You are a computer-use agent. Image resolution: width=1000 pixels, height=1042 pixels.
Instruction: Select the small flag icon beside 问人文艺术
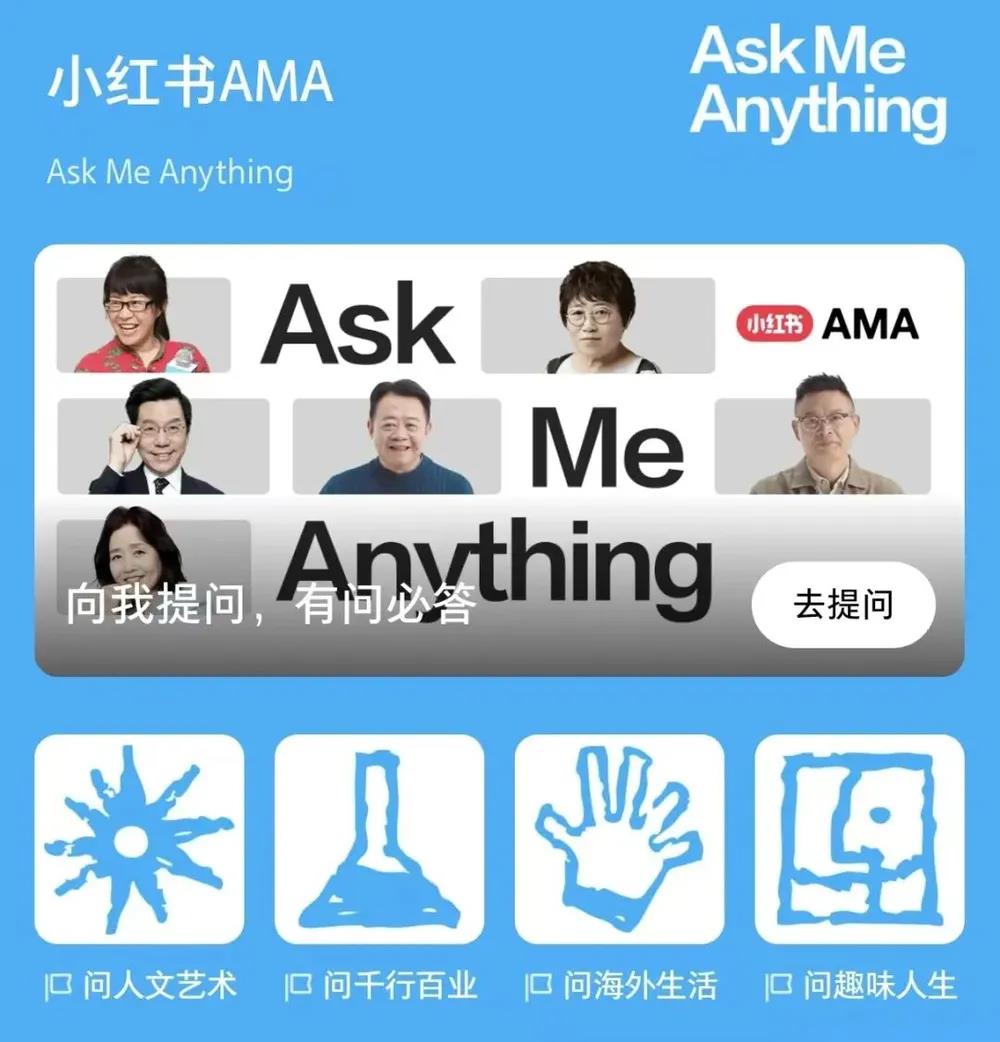(58, 984)
